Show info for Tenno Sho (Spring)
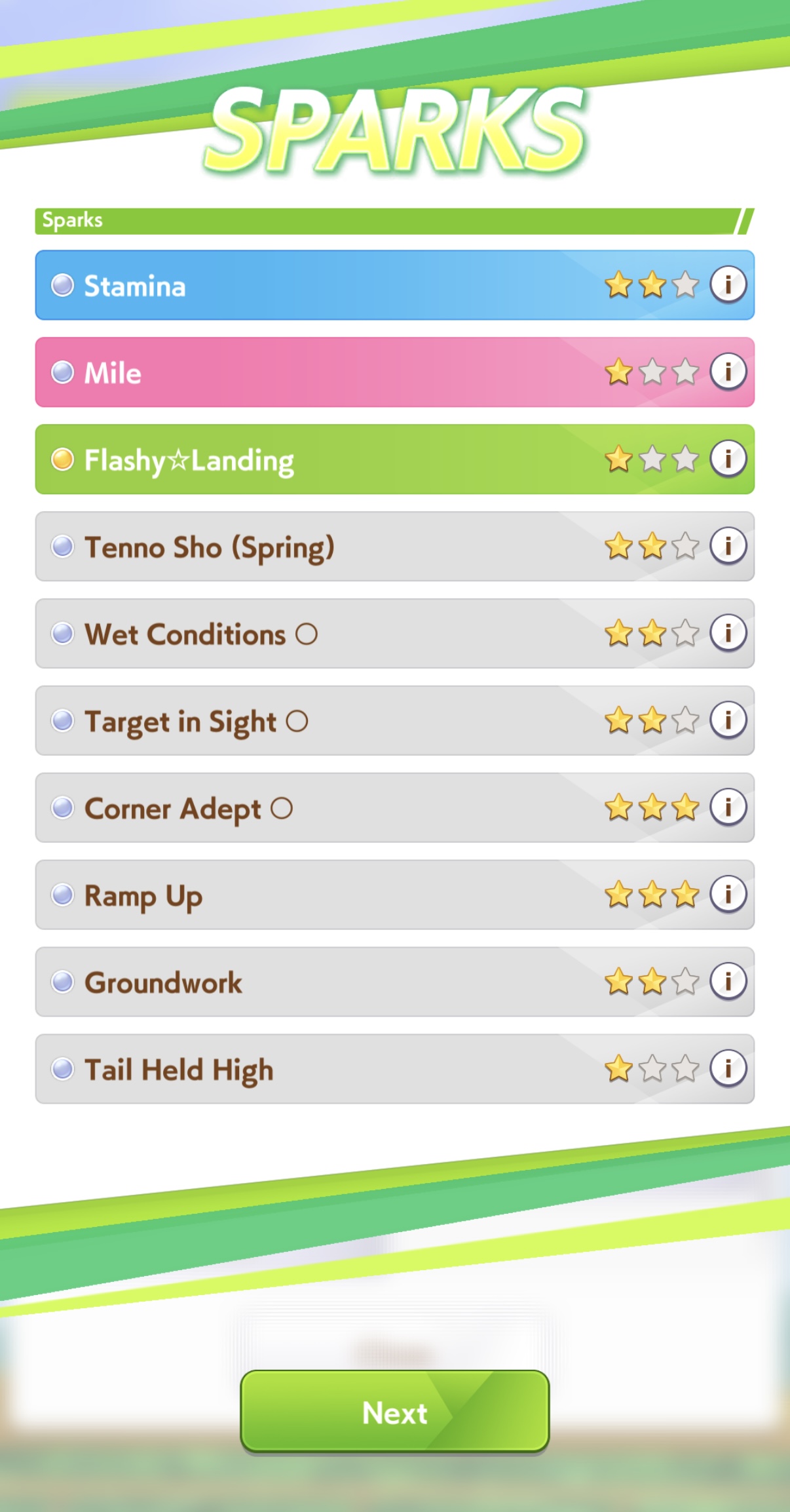 tap(728, 546)
